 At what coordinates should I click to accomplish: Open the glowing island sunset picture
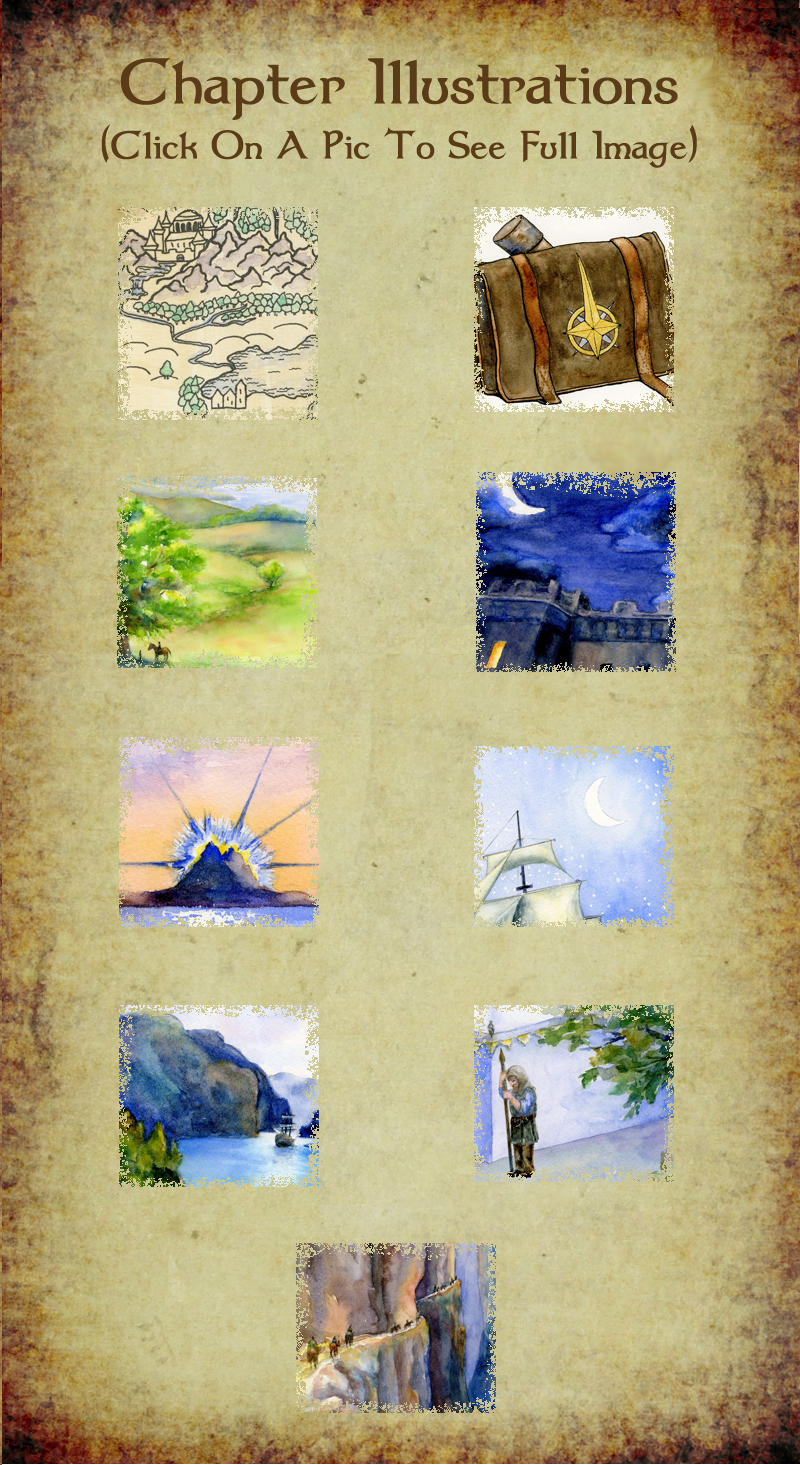coord(218,833)
